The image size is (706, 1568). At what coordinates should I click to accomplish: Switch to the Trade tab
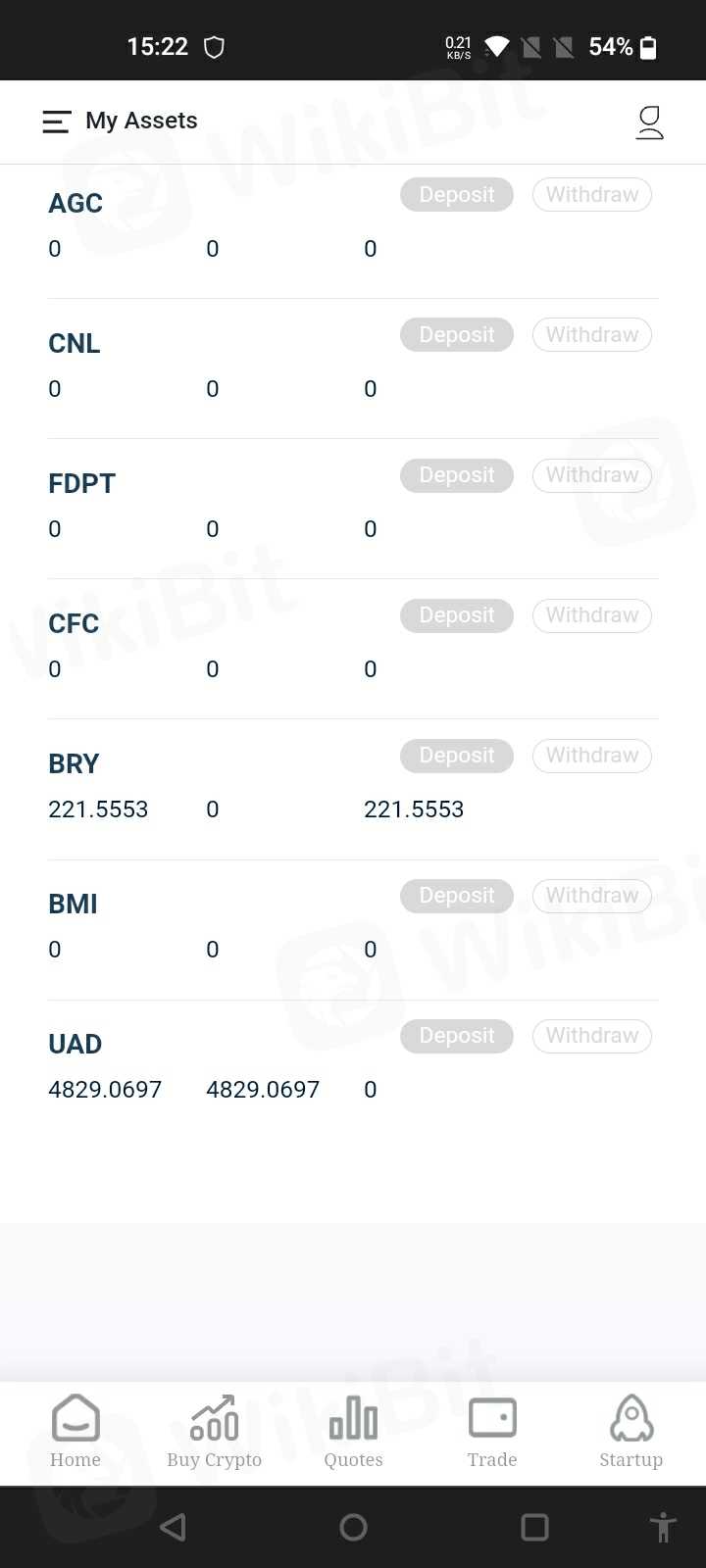492,1431
